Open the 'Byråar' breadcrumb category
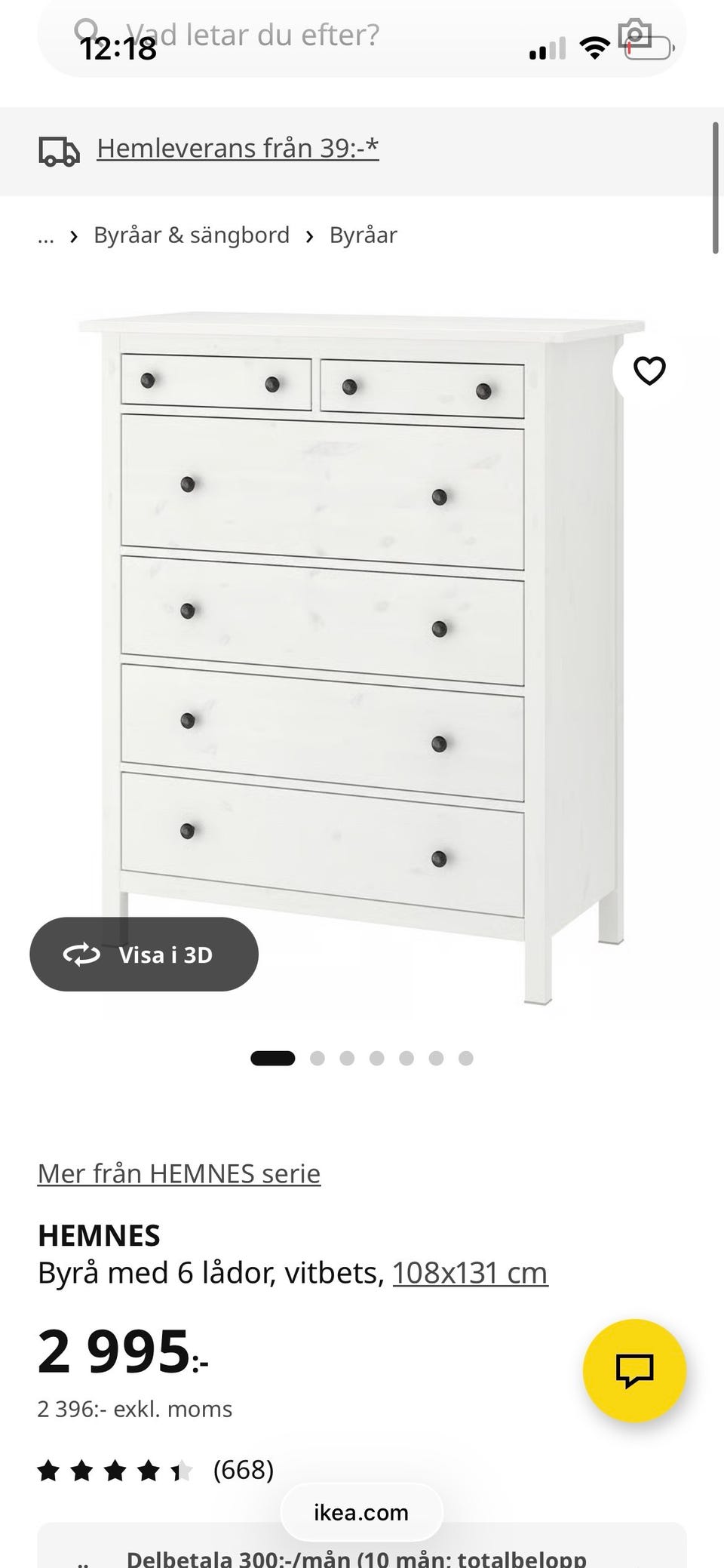The image size is (724, 1568). (x=363, y=235)
